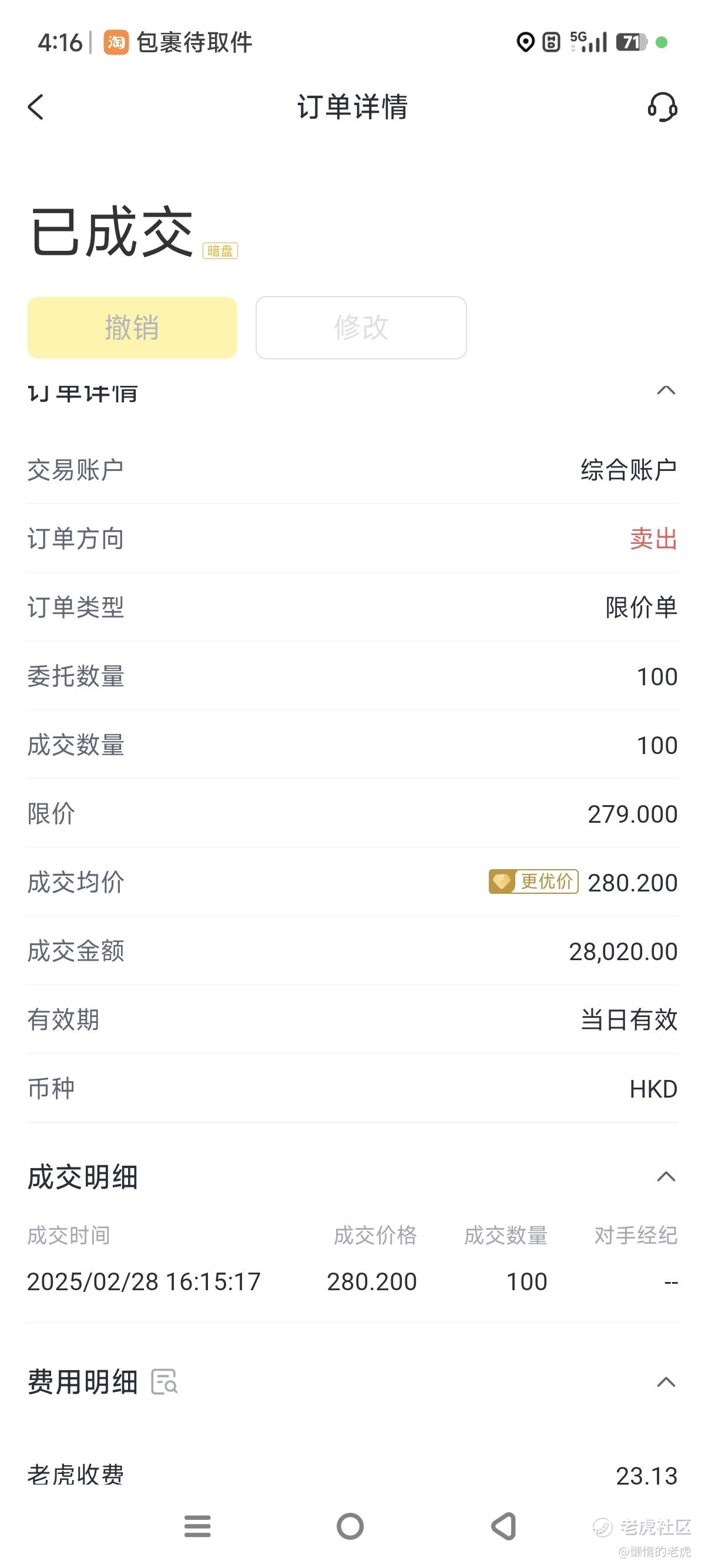Collapse the 订单详情 section
705x1568 pixels.
[x=666, y=390]
